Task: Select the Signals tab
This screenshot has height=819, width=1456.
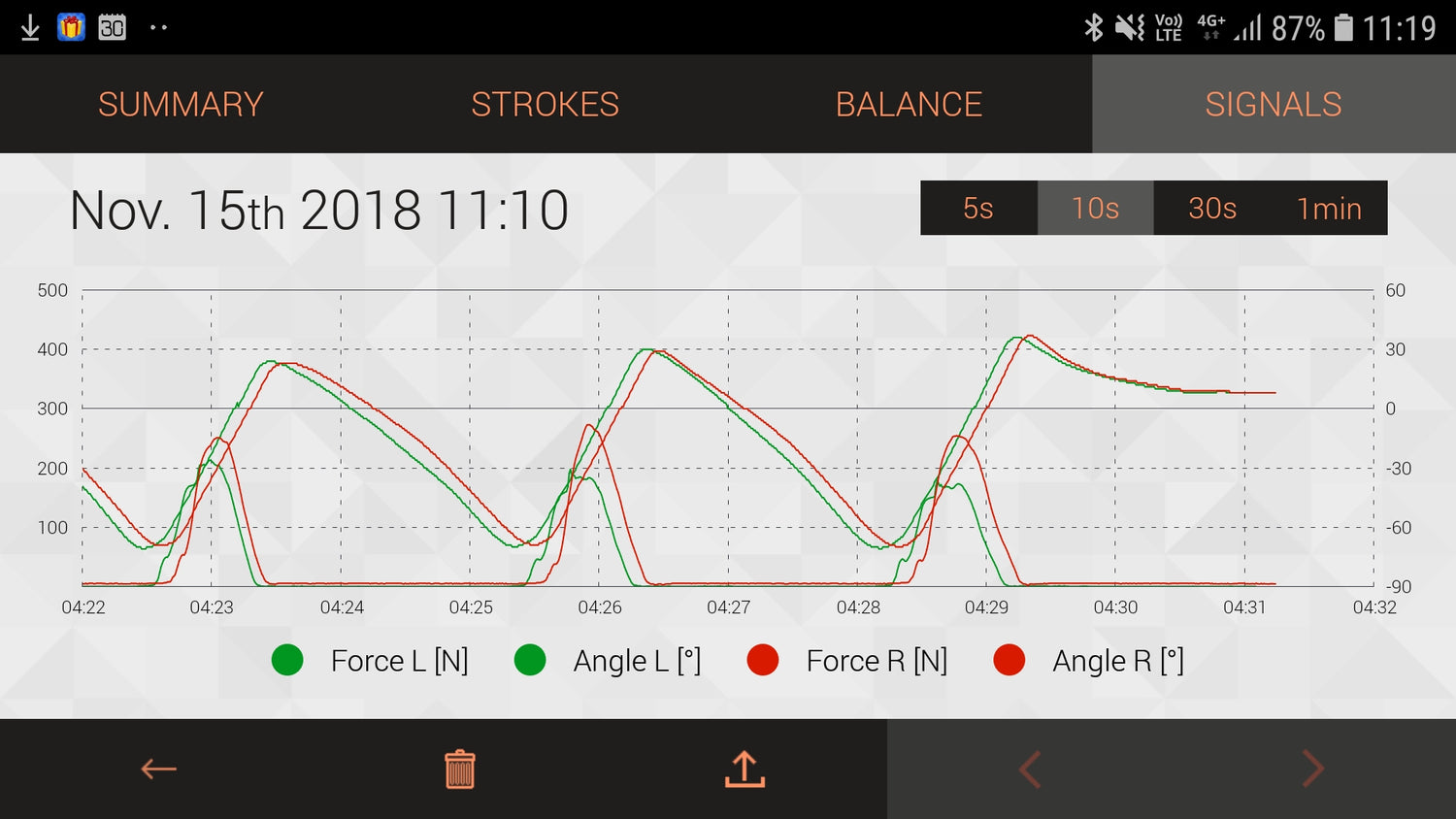Action: point(1273,104)
